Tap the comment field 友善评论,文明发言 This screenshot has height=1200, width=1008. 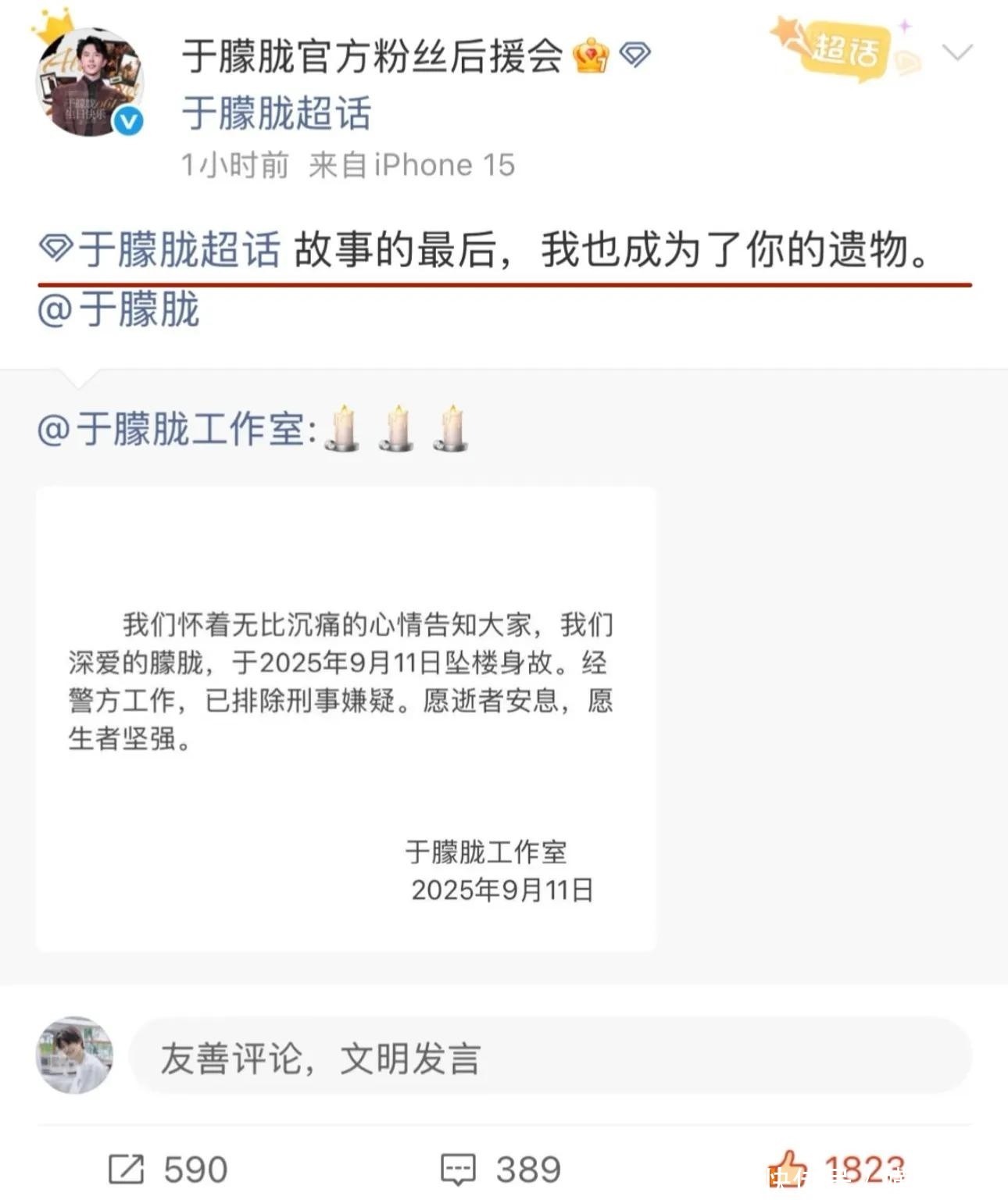550,1059
